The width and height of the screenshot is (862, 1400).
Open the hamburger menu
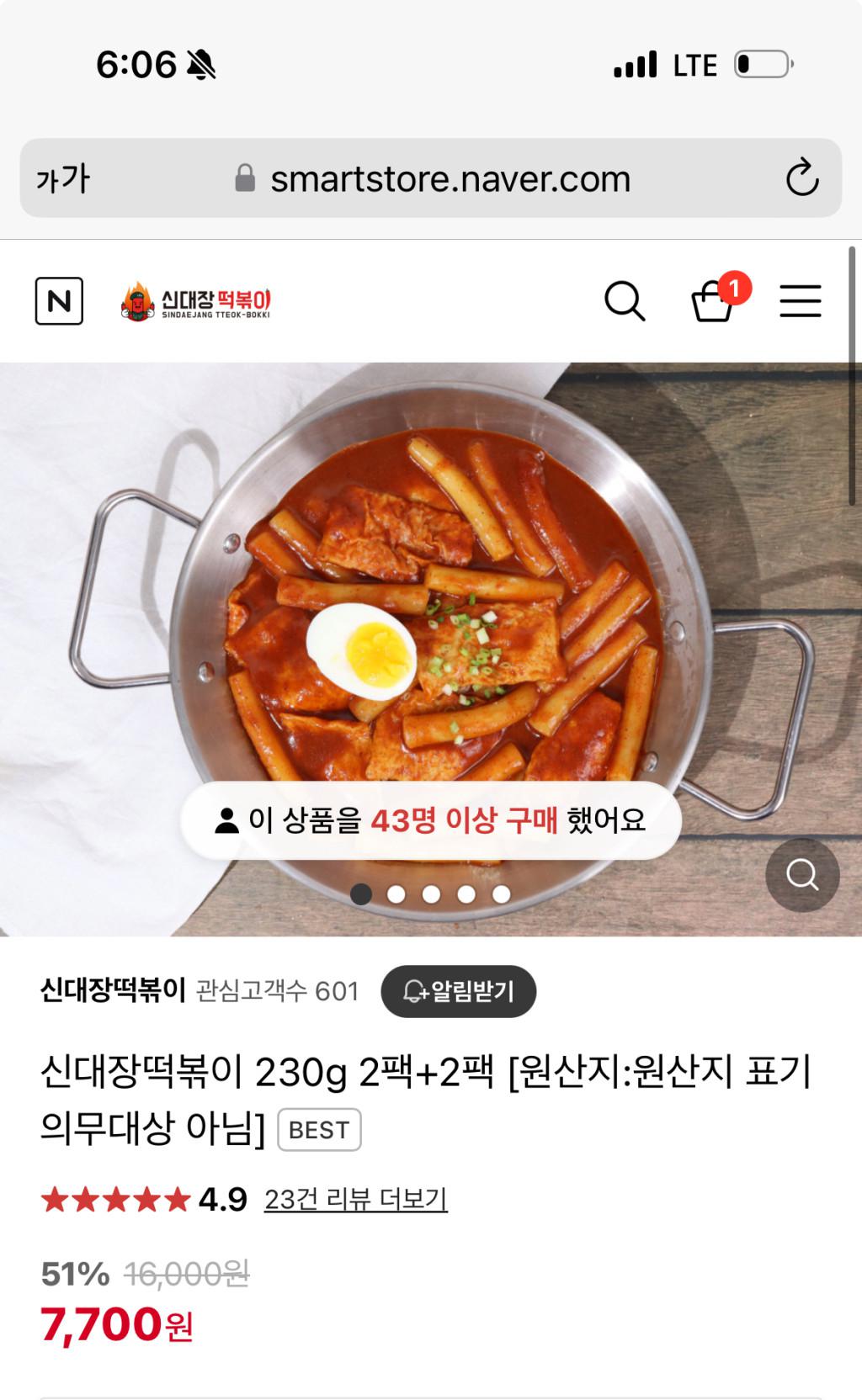pos(800,301)
